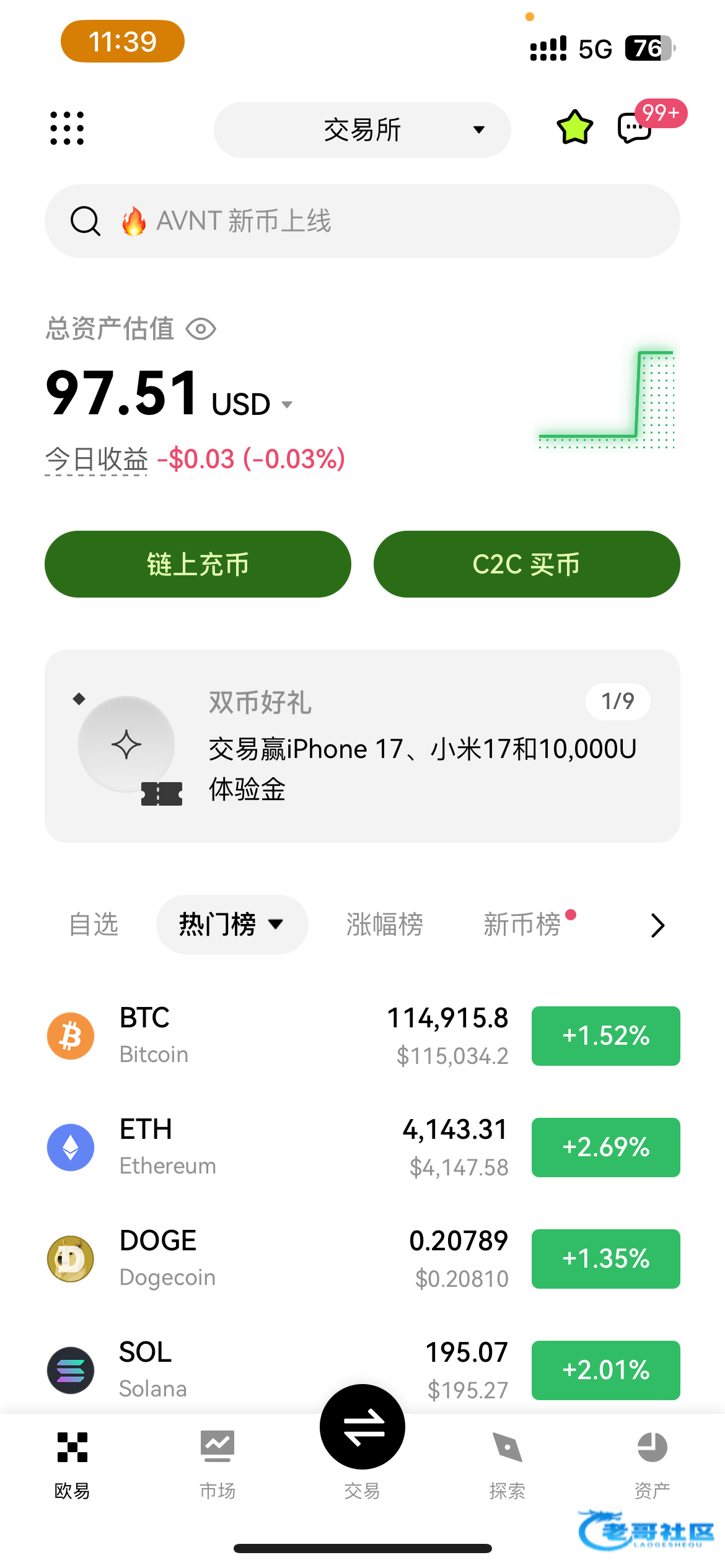The image size is (725, 1568).
Task: Open the 资产 assets tab
Action: click(652, 1461)
